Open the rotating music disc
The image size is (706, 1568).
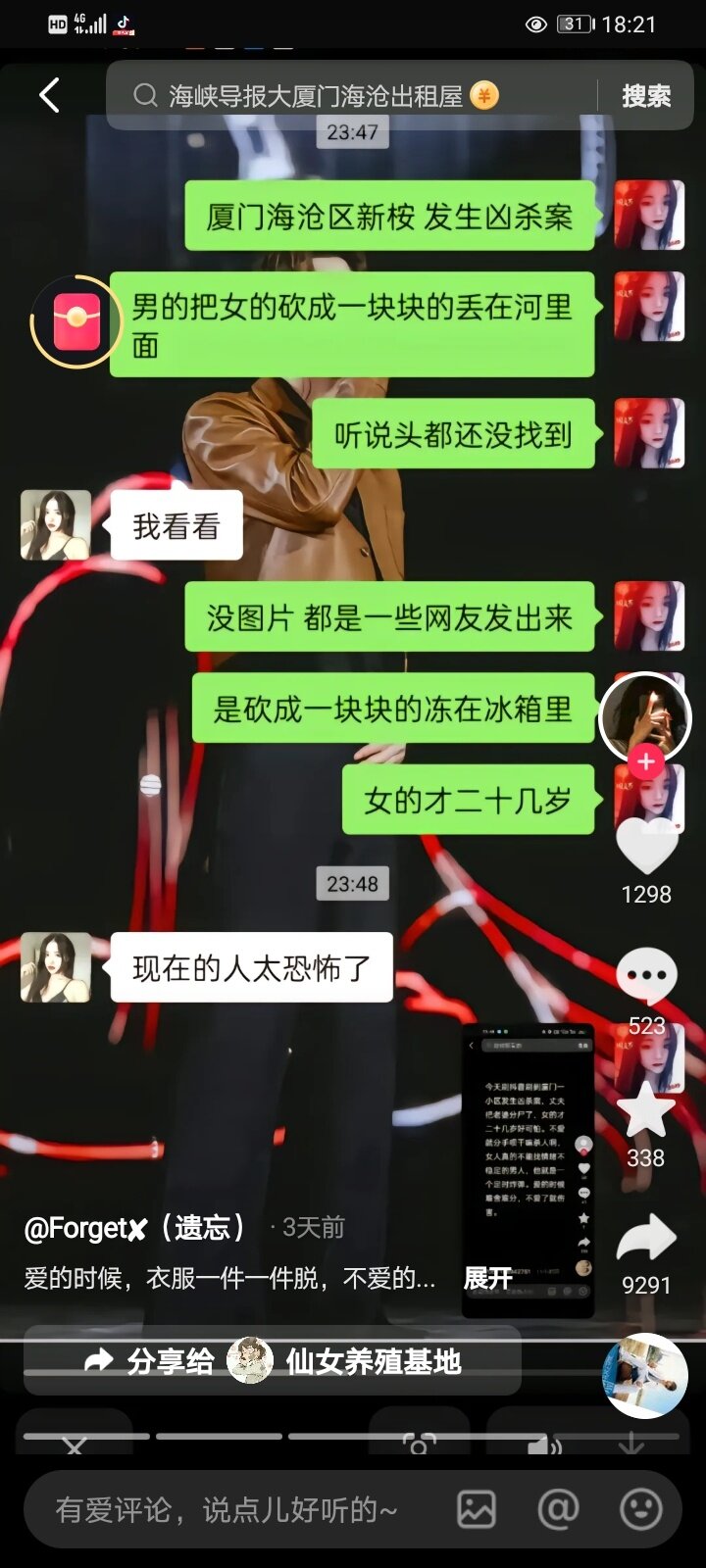(645, 1376)
